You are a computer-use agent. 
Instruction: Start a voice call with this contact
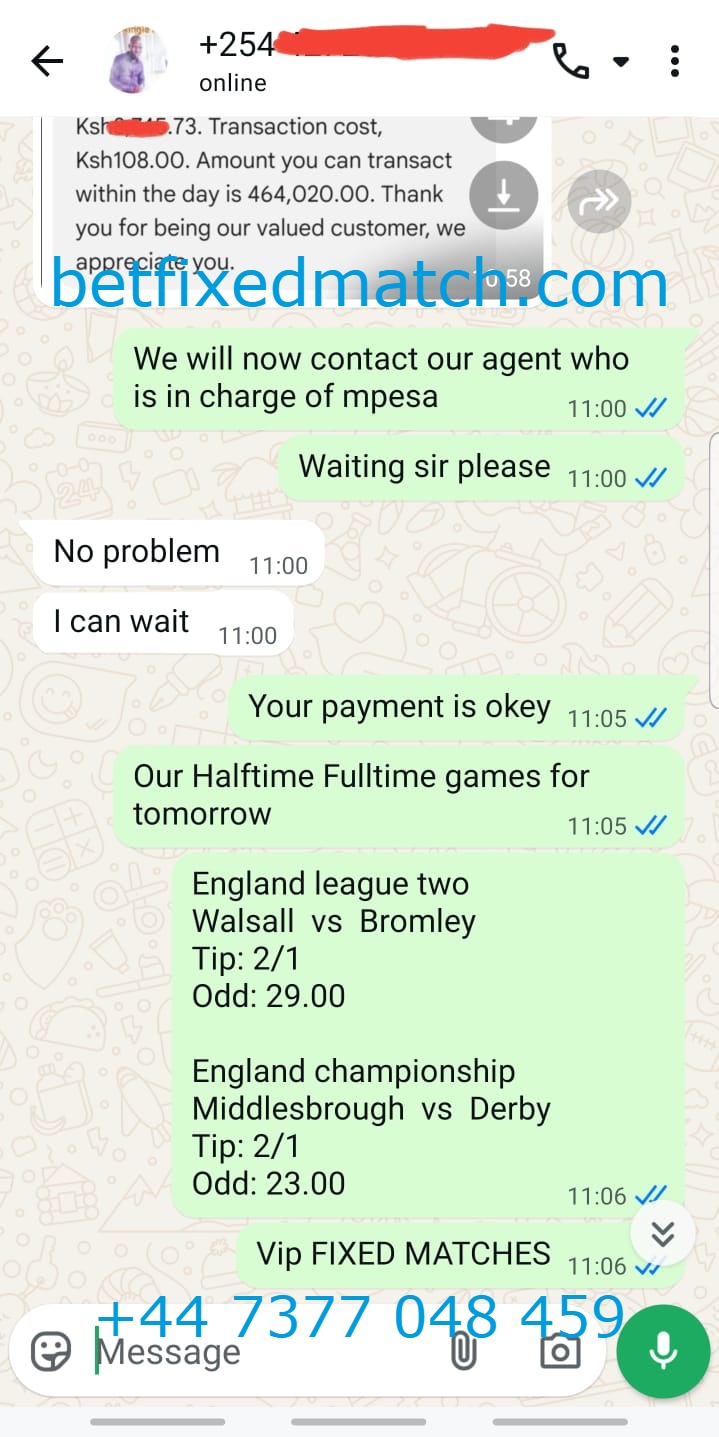tap(570, 62)
